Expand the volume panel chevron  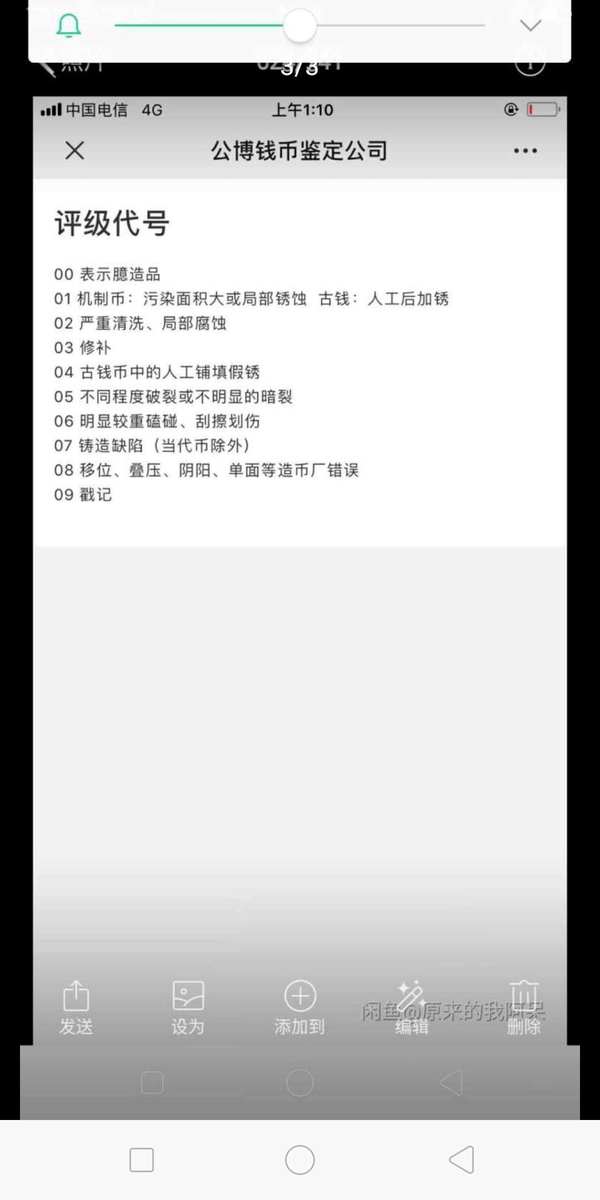tap(531, 26)
